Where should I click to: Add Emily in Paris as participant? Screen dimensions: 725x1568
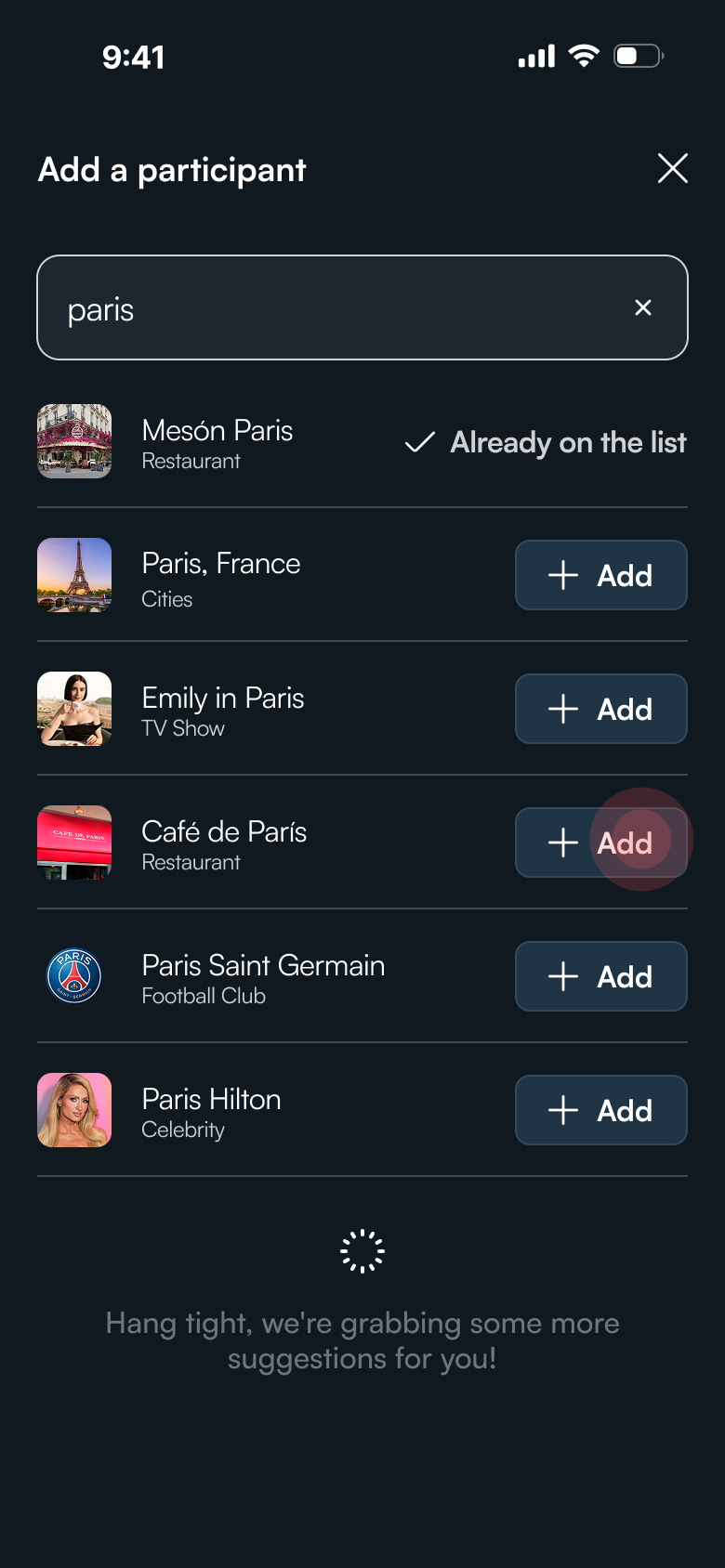(600, 709)
